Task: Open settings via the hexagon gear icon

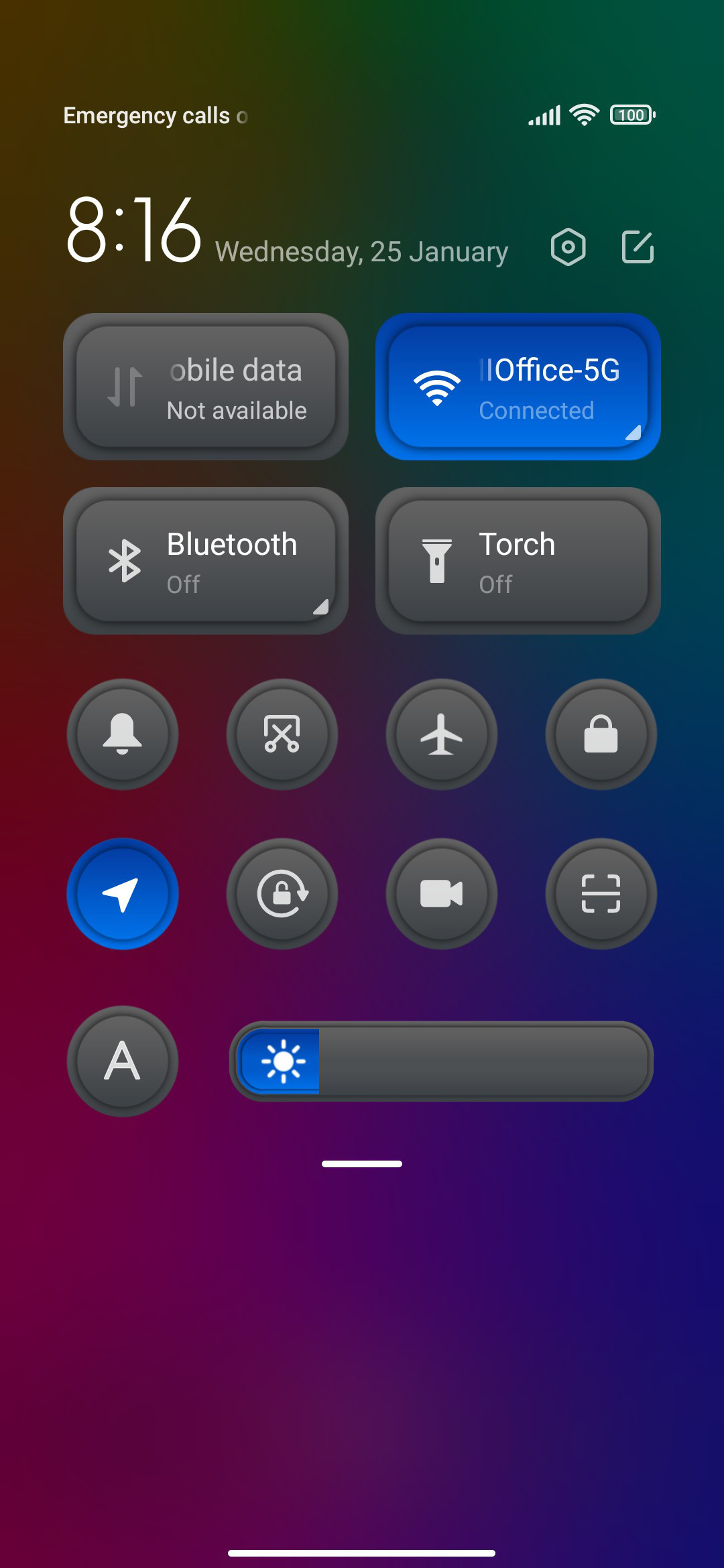Action: tap(568, 247)
